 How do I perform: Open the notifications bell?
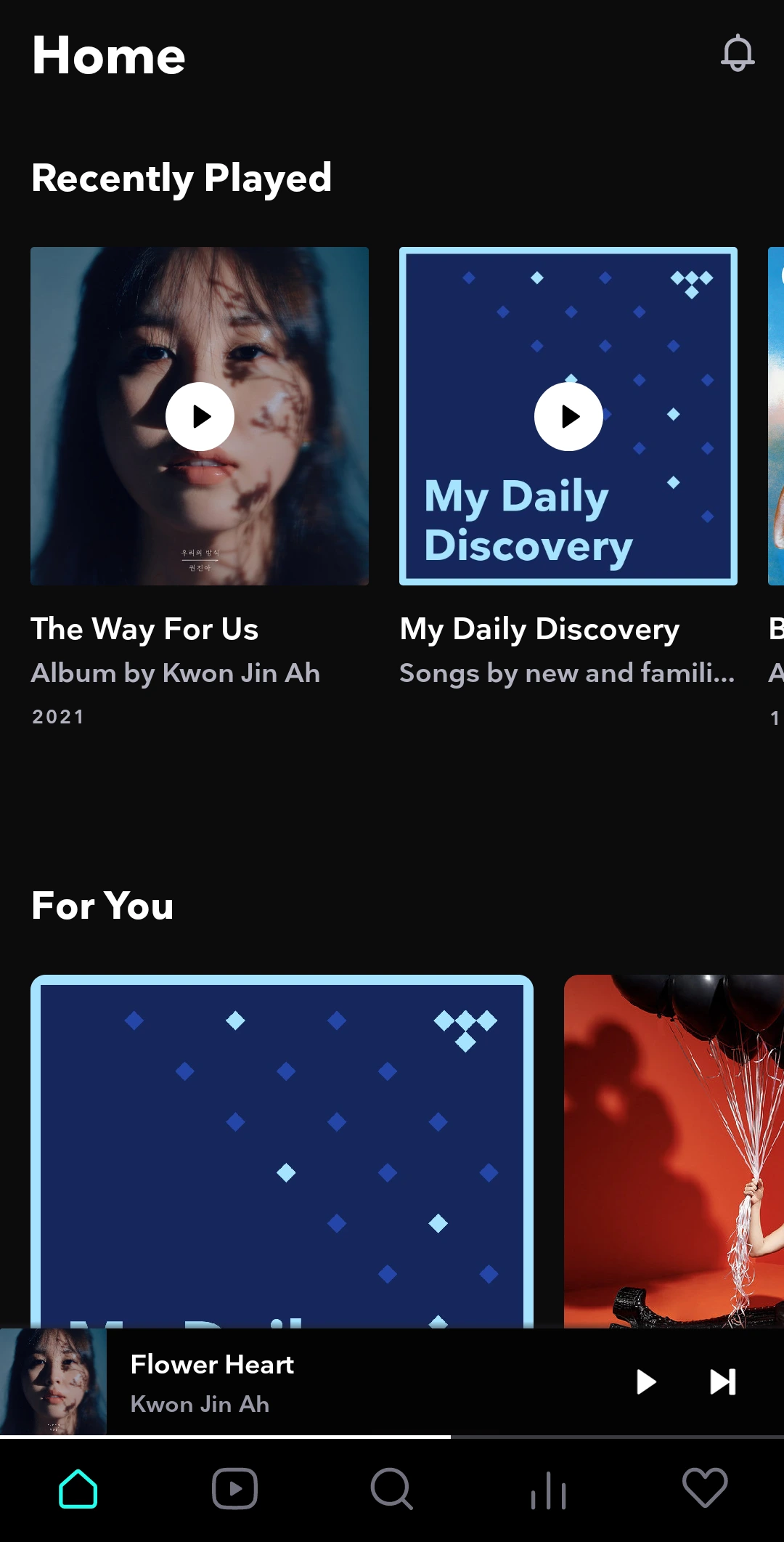(x=738, y=54)
